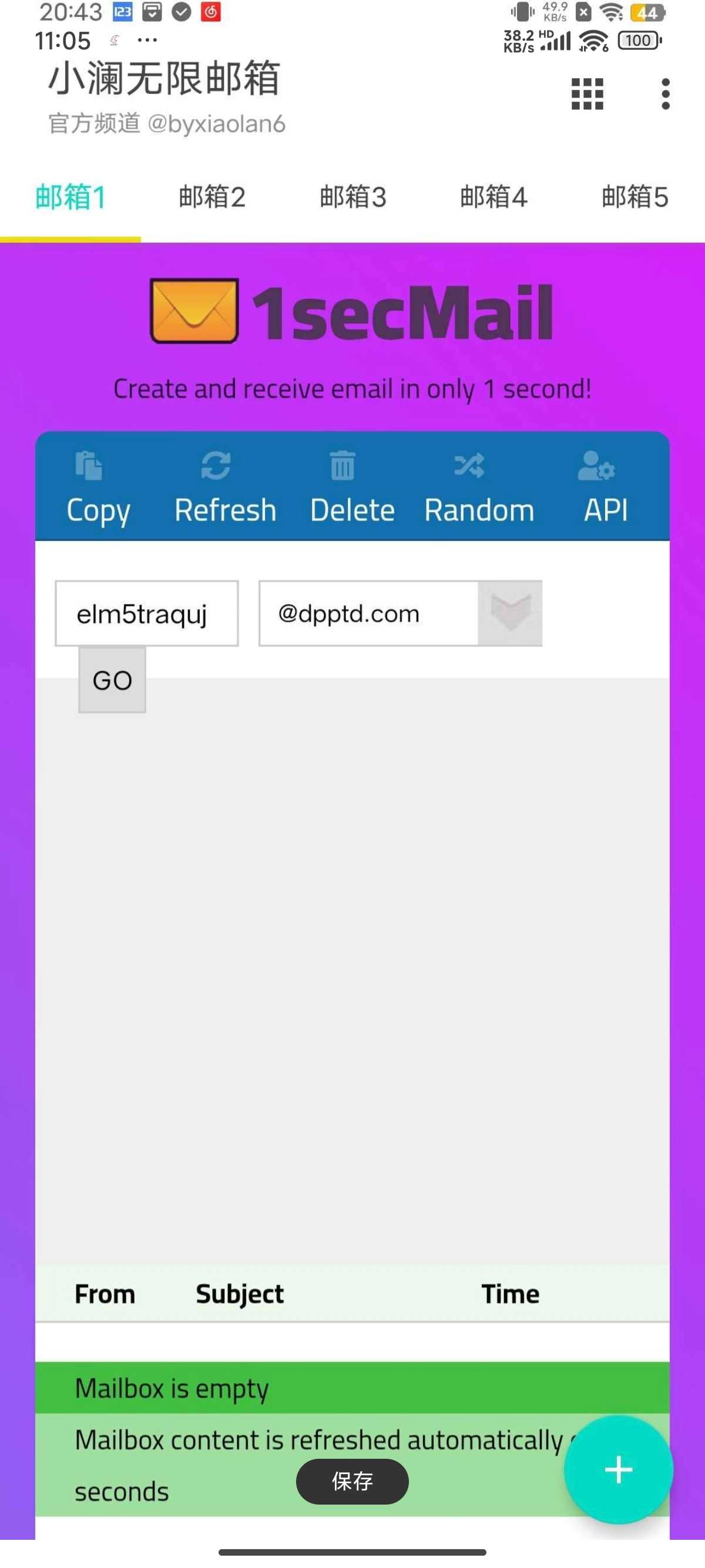Viewport: 705px width, 1568px height.
Task: Open the grid menu icon
Action: (587, 94)
